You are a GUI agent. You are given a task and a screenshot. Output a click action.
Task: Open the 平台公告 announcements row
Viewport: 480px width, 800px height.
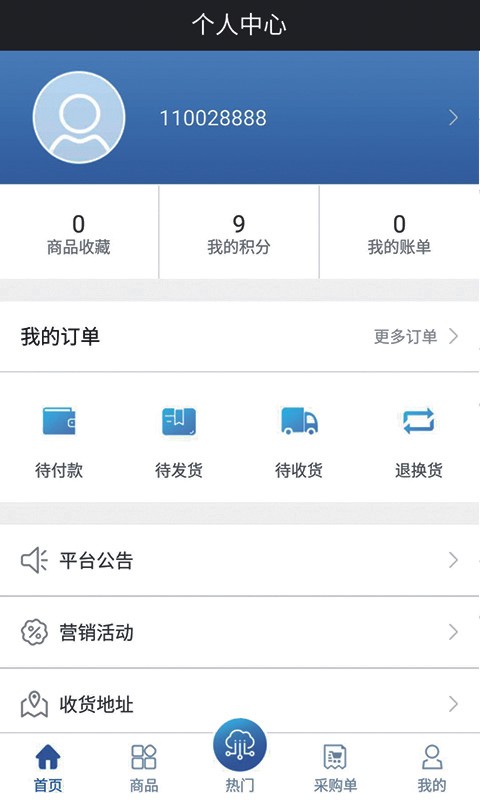240,560
